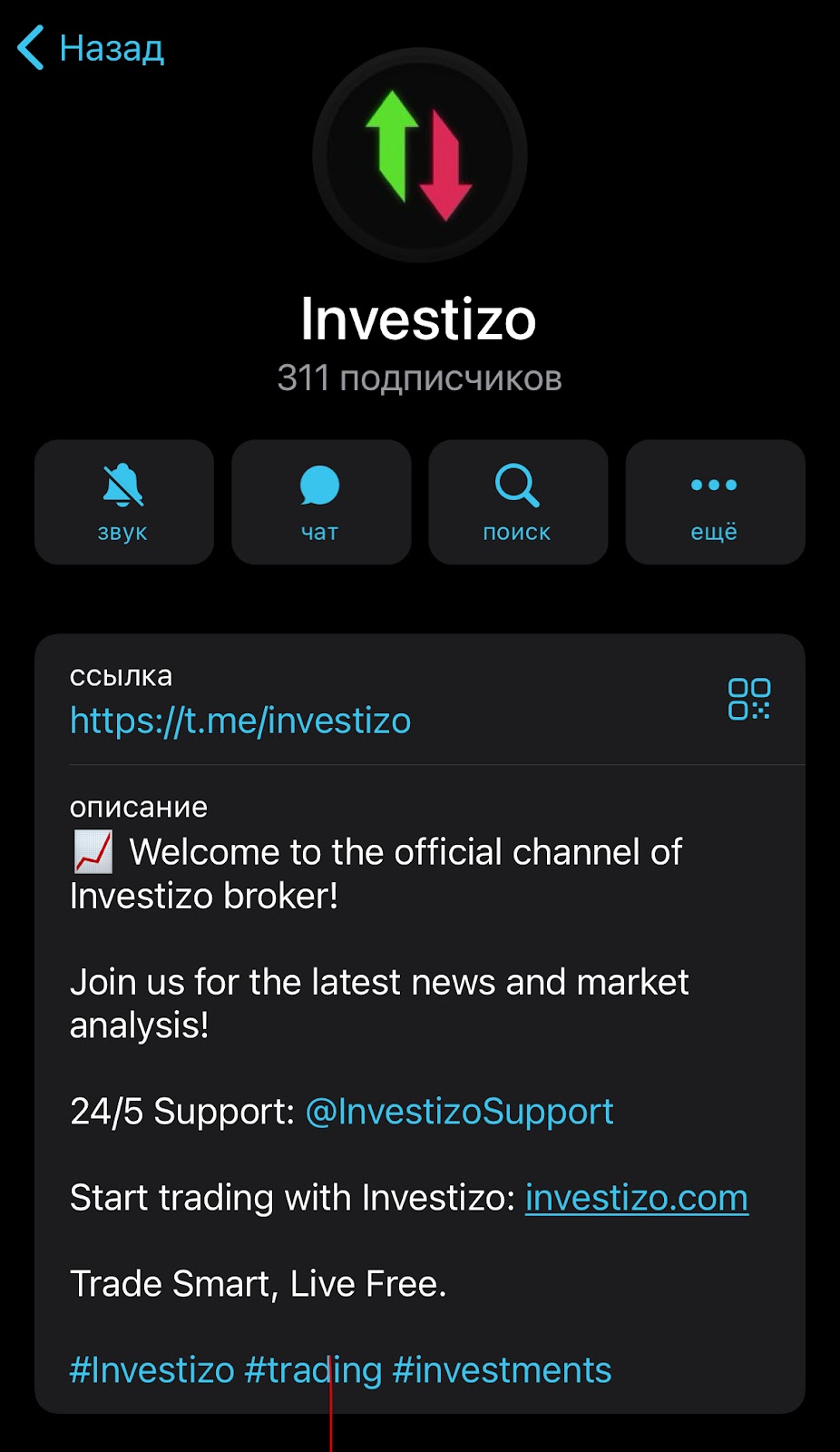Image resolution: width=840 pixels, height=1452 pixels.
Task: Tap the t.me/investizo channel link
Action: [x=240, y=721]
